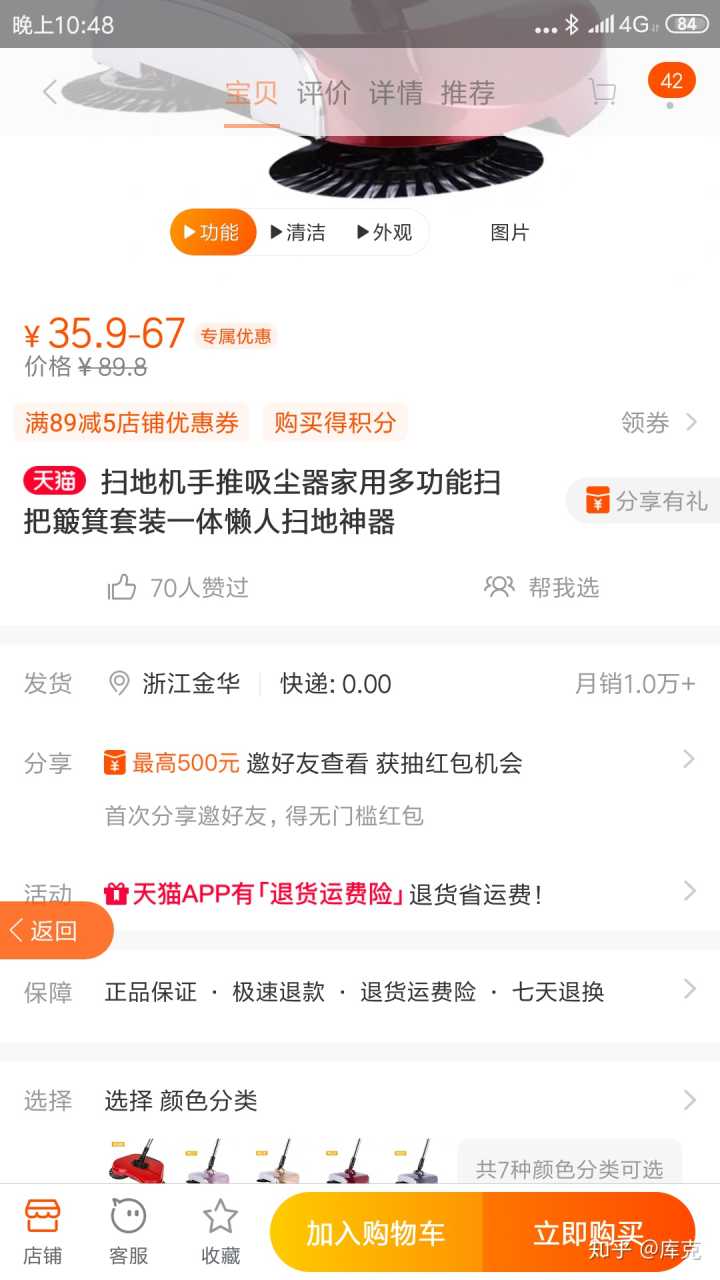Viewport: 720px width, 1280px height.
Task: Switch to the 详情 tab
Action: [395, 93]
